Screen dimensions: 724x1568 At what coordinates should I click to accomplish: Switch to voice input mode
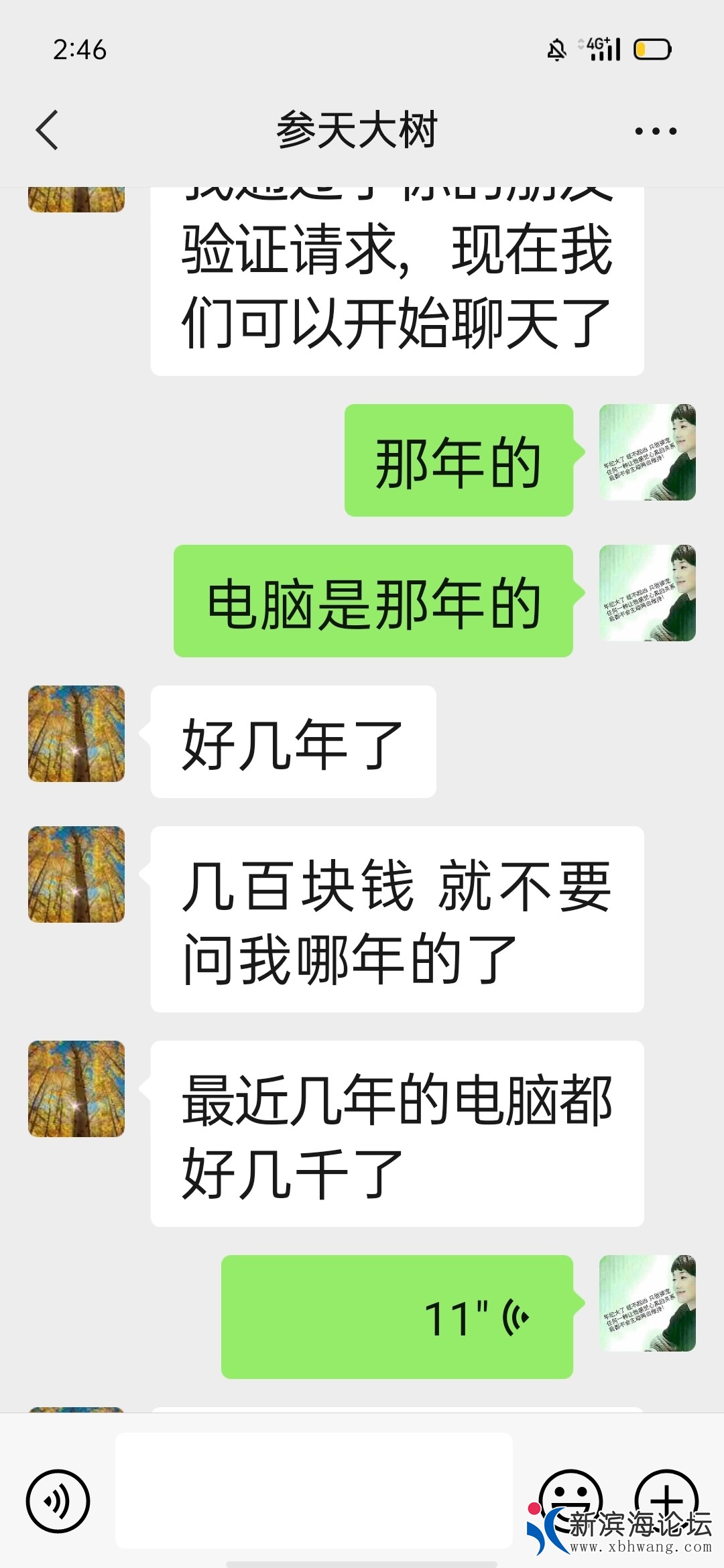(x=58, y=1501)
